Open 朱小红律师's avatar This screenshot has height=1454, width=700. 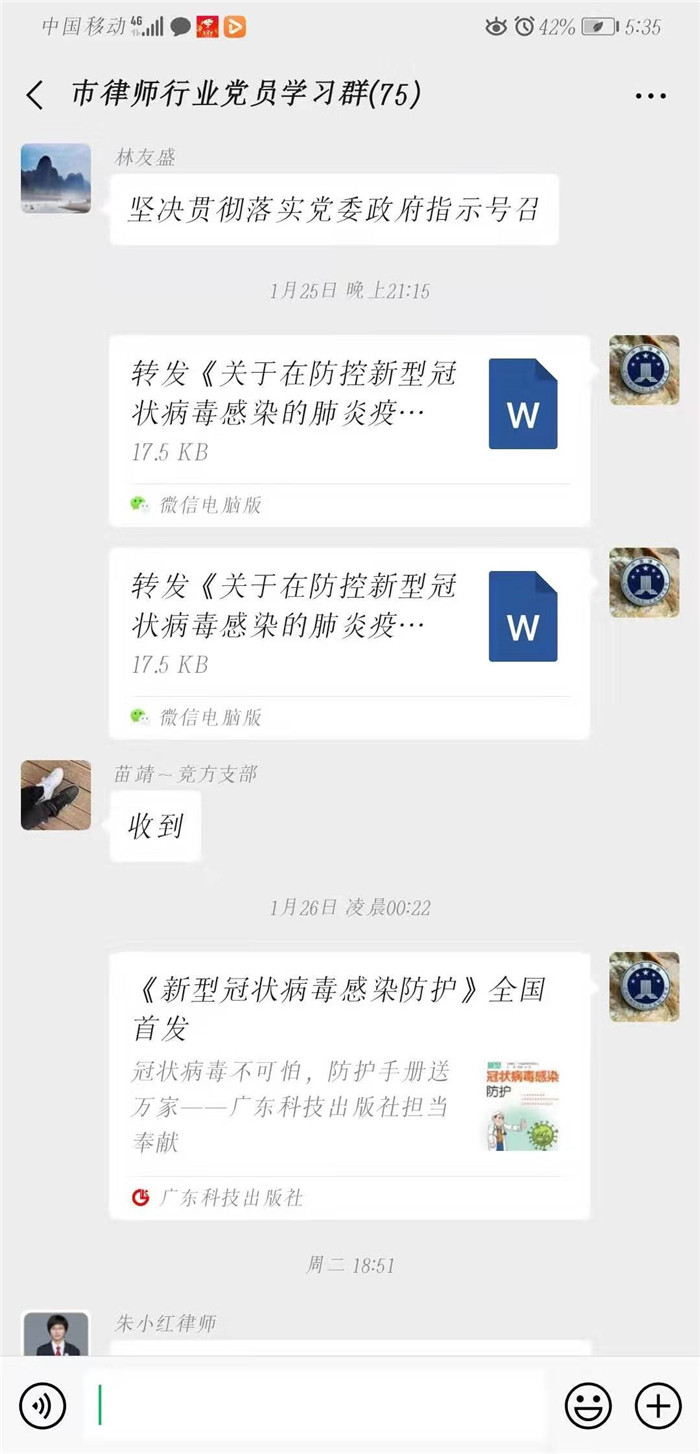56,1333
